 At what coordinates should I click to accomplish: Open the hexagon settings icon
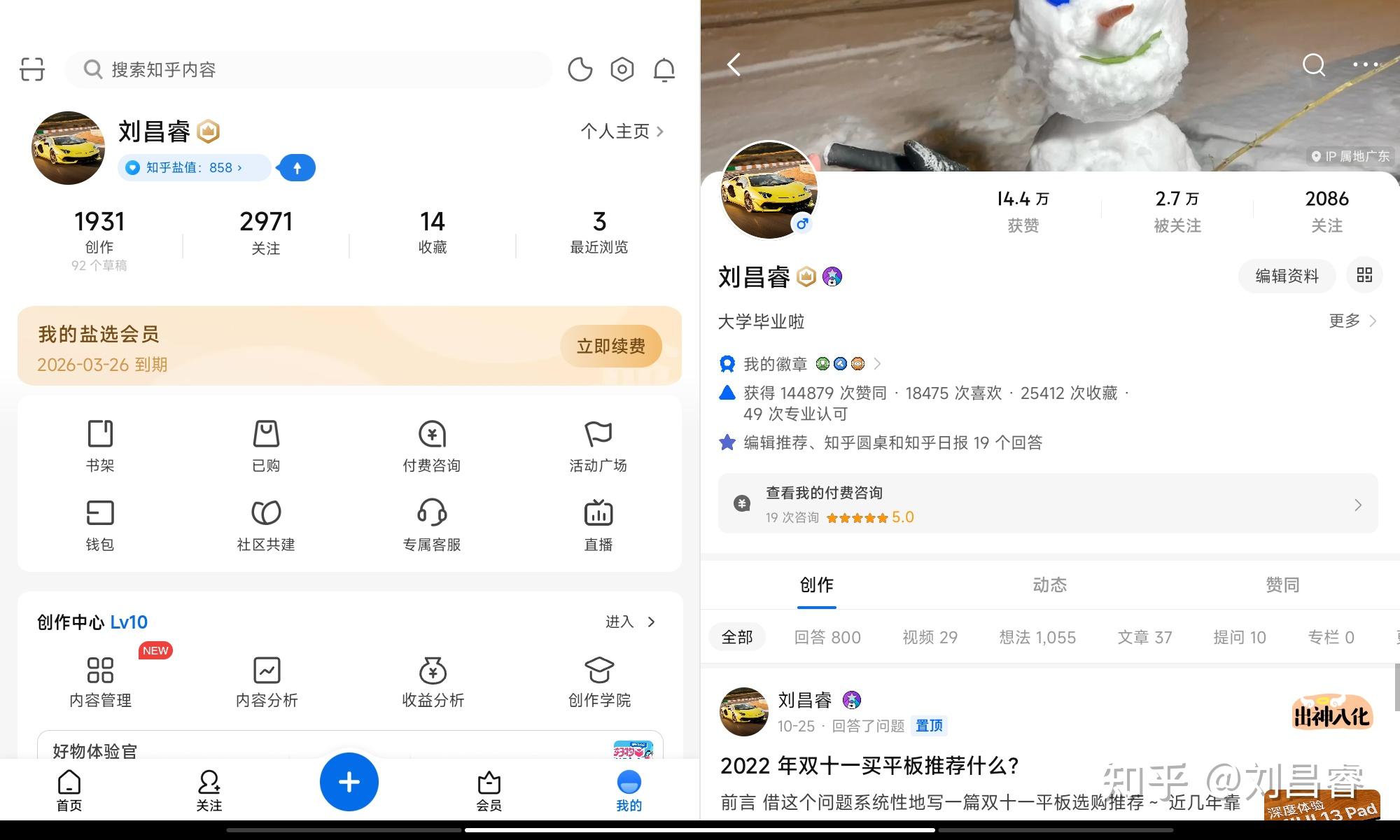(x=622, y=69)
